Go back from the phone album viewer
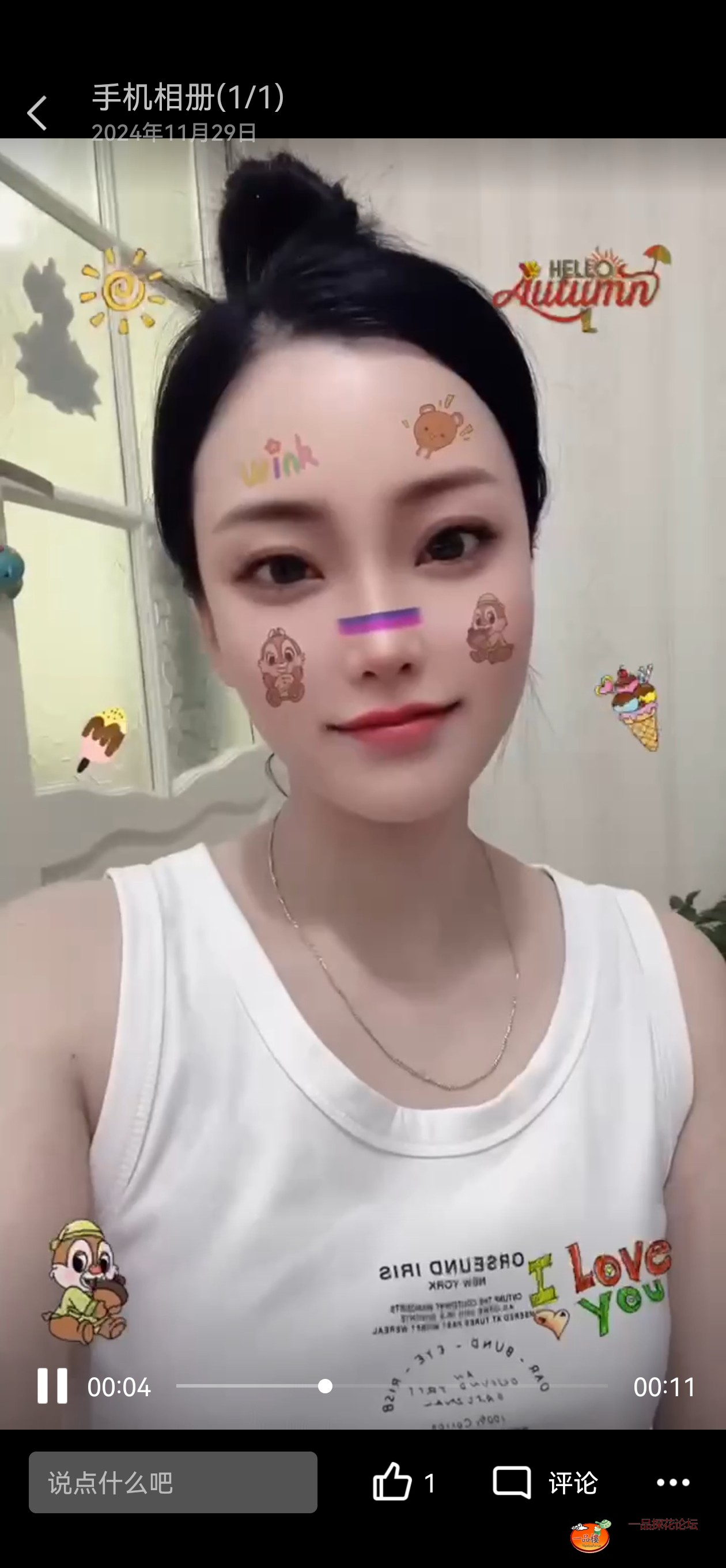 pos(36,112)
